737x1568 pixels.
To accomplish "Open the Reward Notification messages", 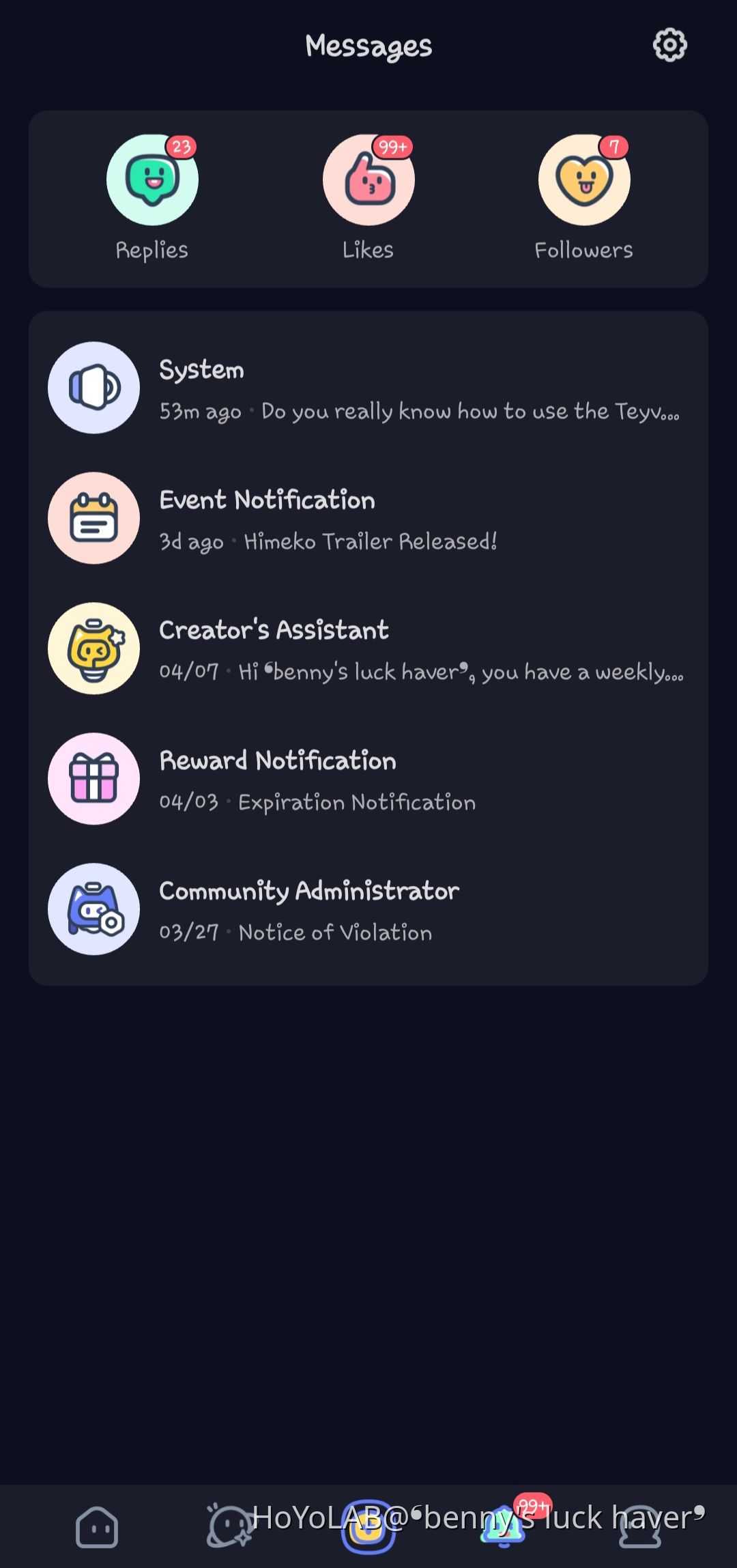I will click(369, 780).
